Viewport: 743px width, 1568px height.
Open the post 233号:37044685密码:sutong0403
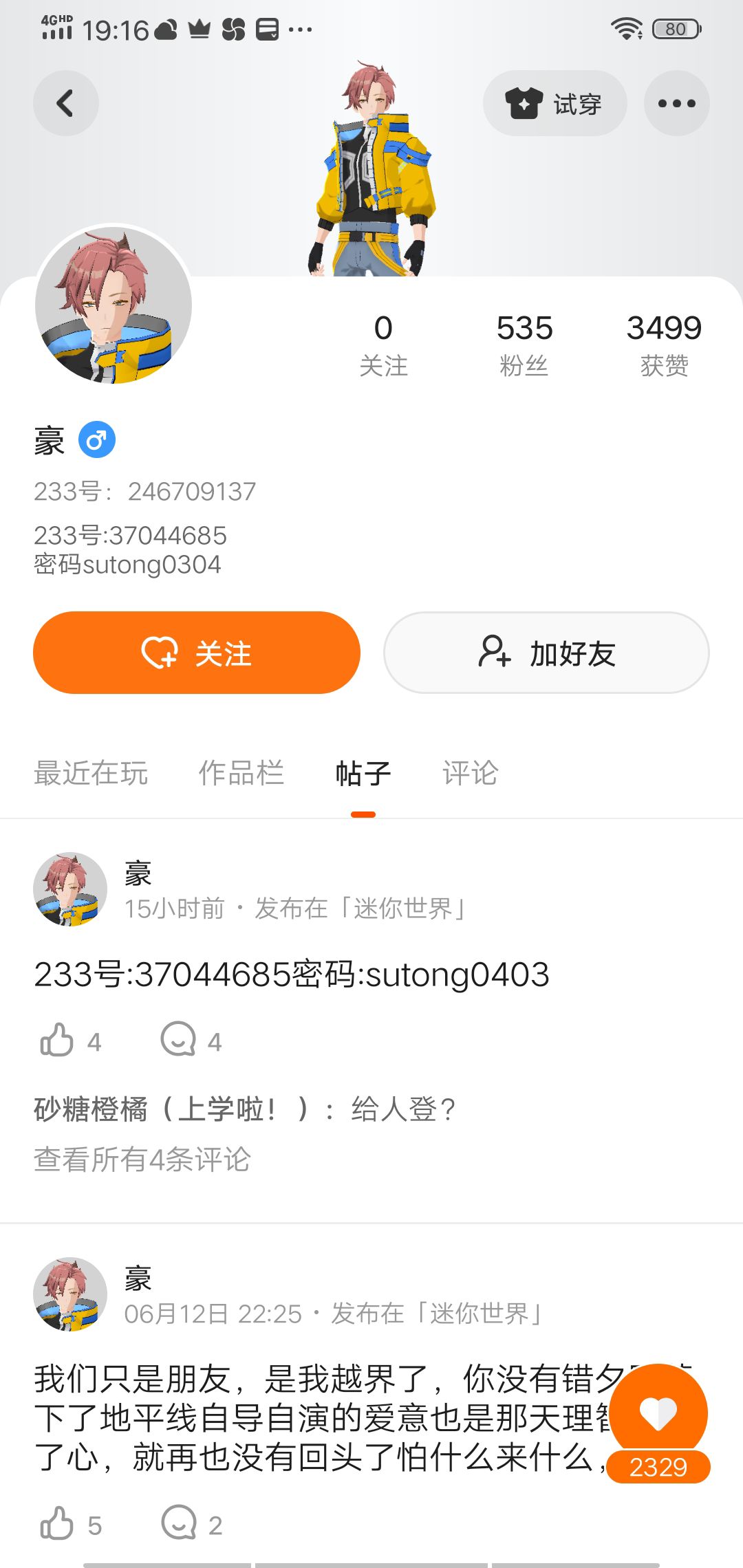292,974
